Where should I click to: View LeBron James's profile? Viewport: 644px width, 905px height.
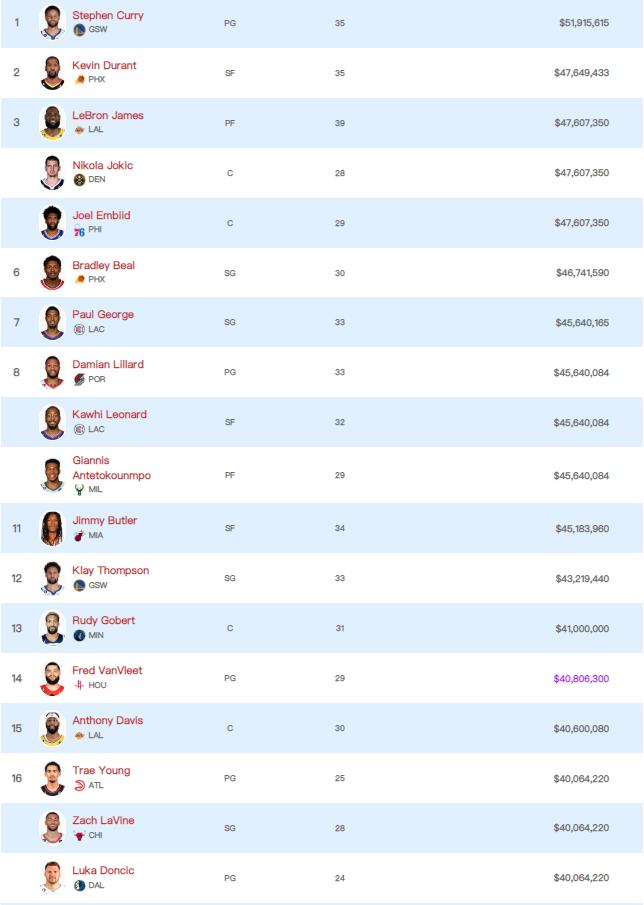[x=107, y=115]
